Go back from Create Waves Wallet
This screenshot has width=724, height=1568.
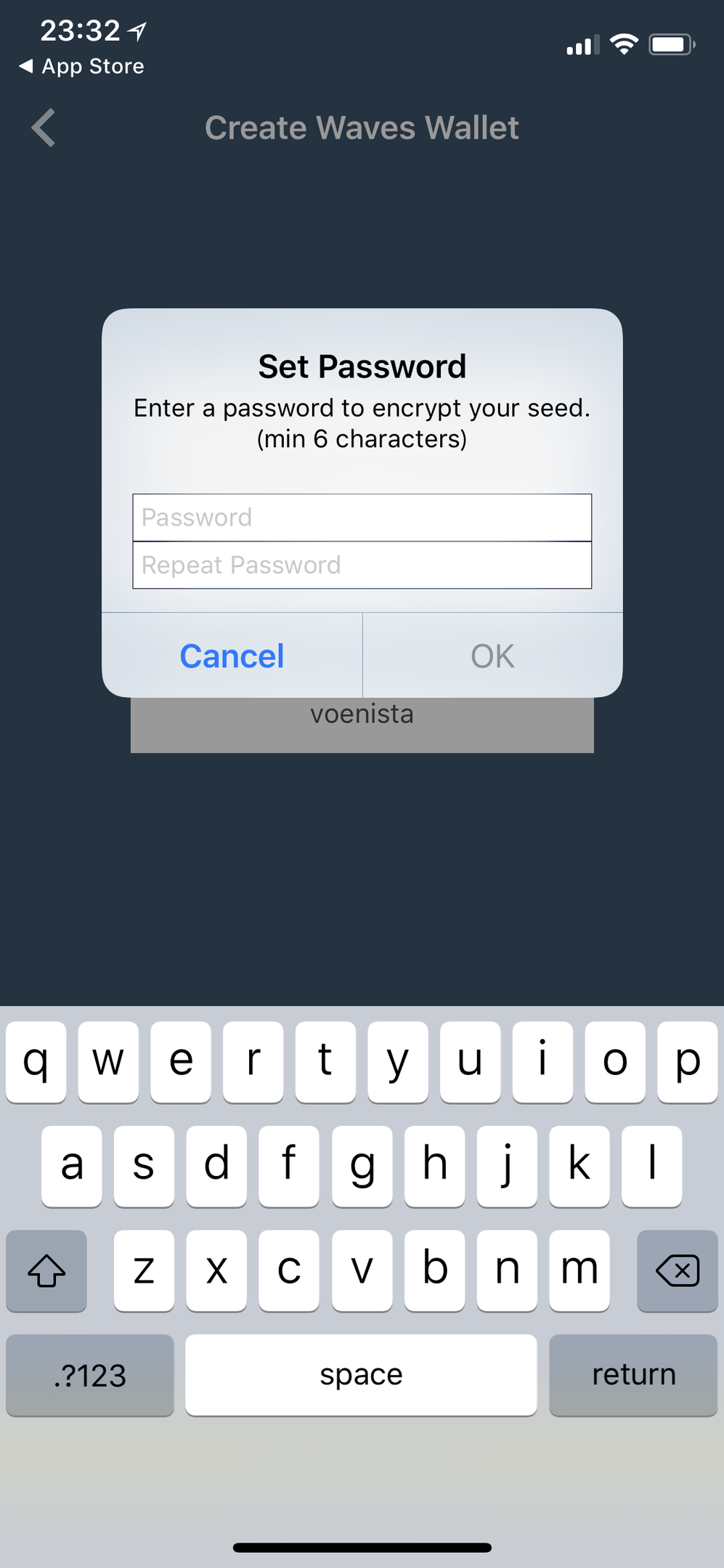pos(44,128)
